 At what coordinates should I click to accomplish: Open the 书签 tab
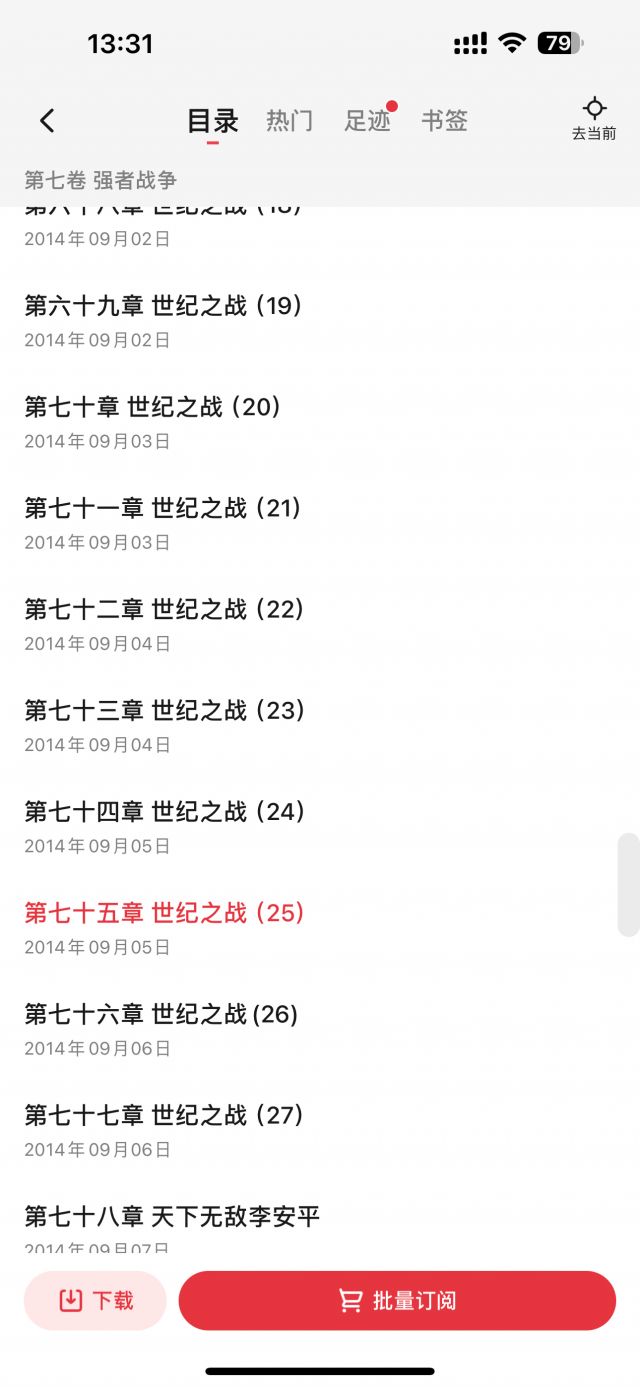[x=444, y=121]
